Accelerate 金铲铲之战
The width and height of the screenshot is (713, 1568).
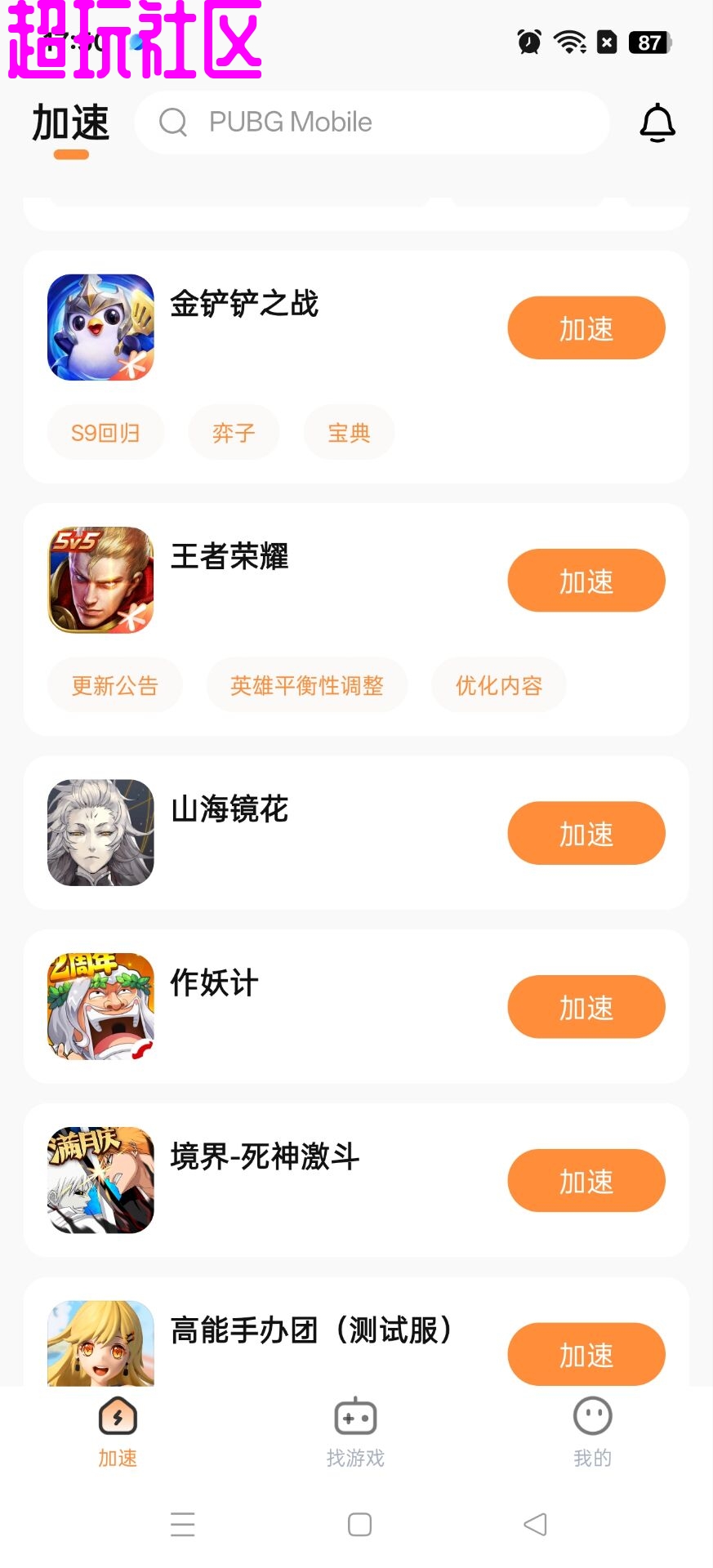[x=586, y=328]
